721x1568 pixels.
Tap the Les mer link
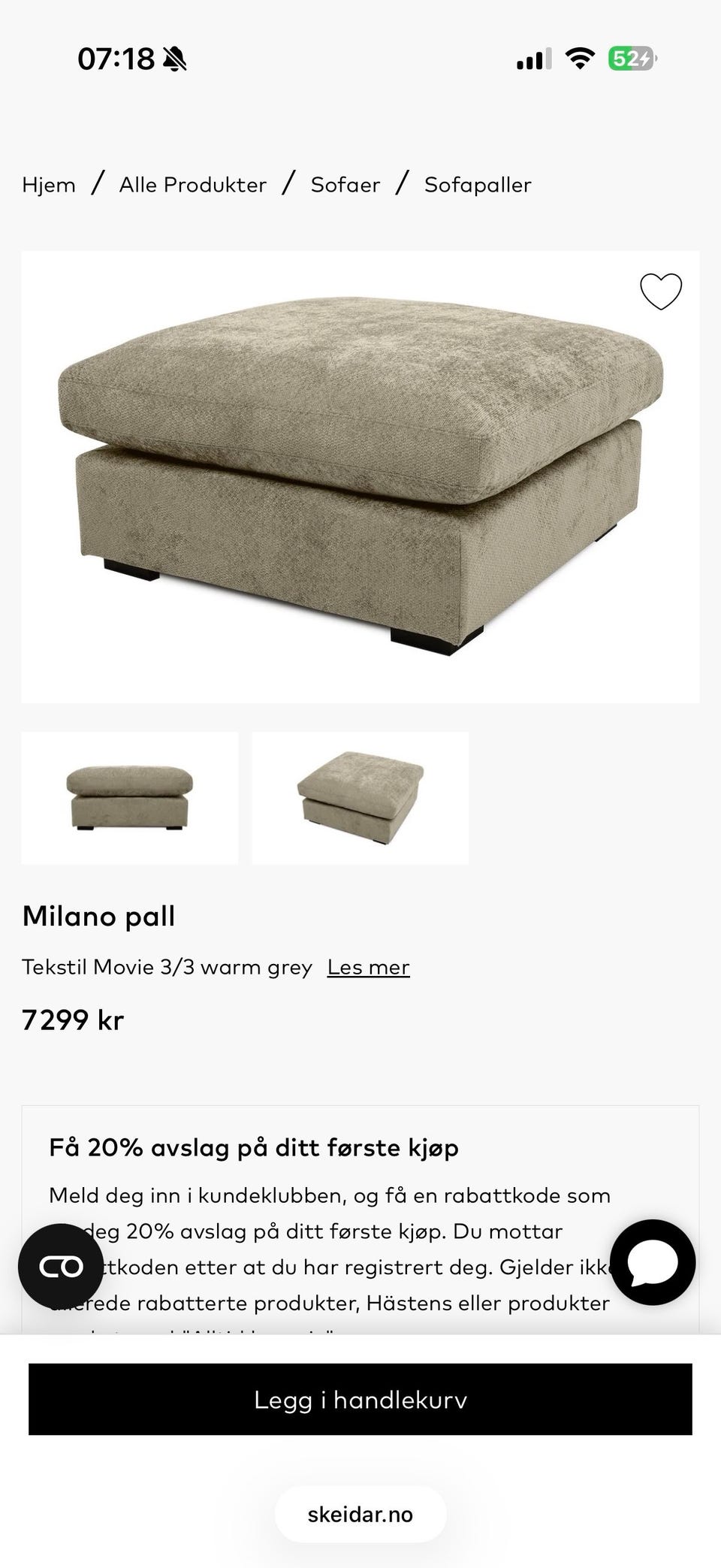(x=369, y=967)
